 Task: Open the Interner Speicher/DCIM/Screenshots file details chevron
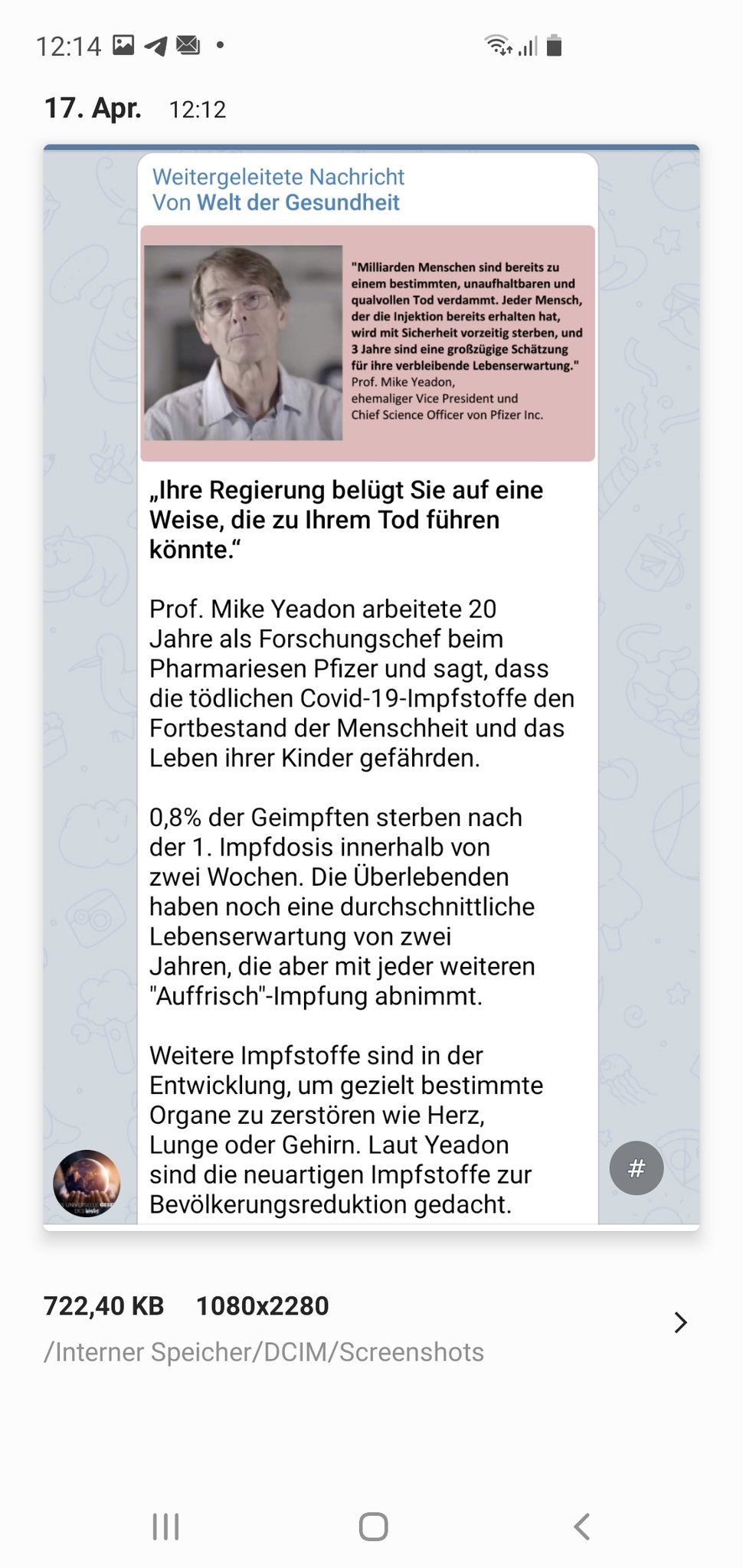[x=680, y=1322]
